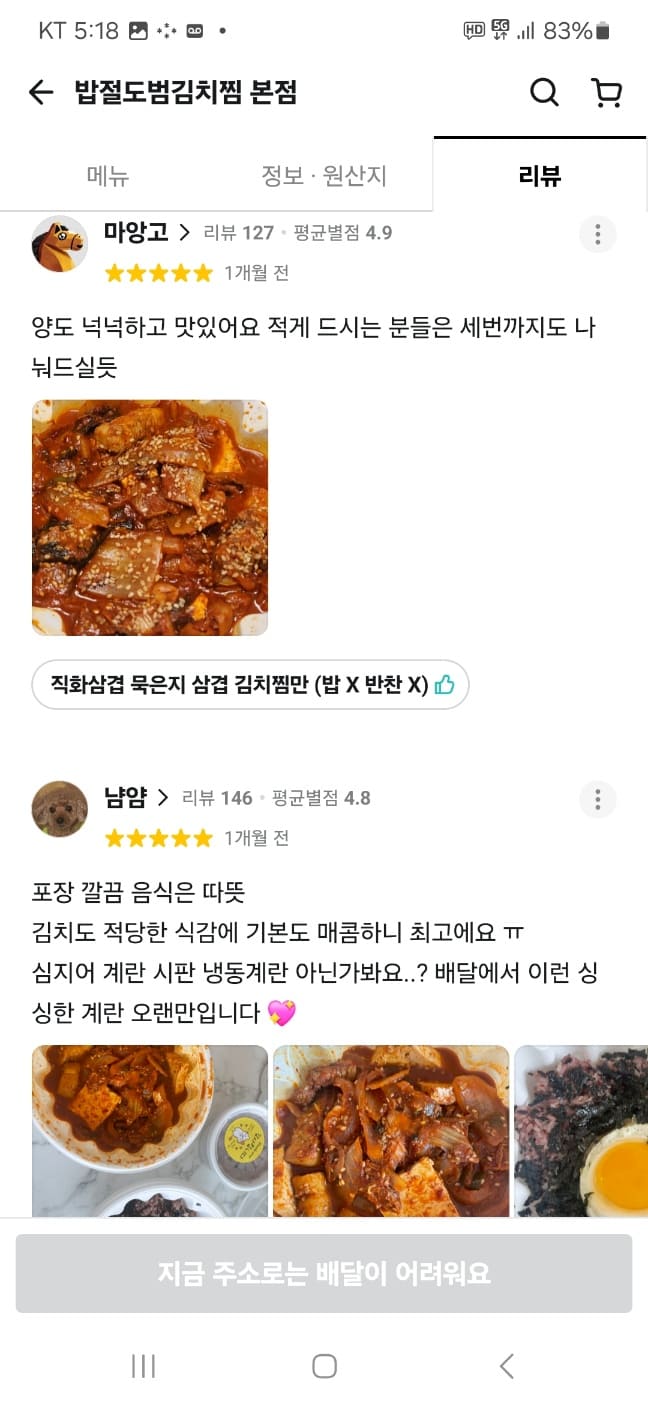Open the more options menu on 마앙고's review
The height and width of the screenshot is (1404, 648).
(x=597, y=235)
